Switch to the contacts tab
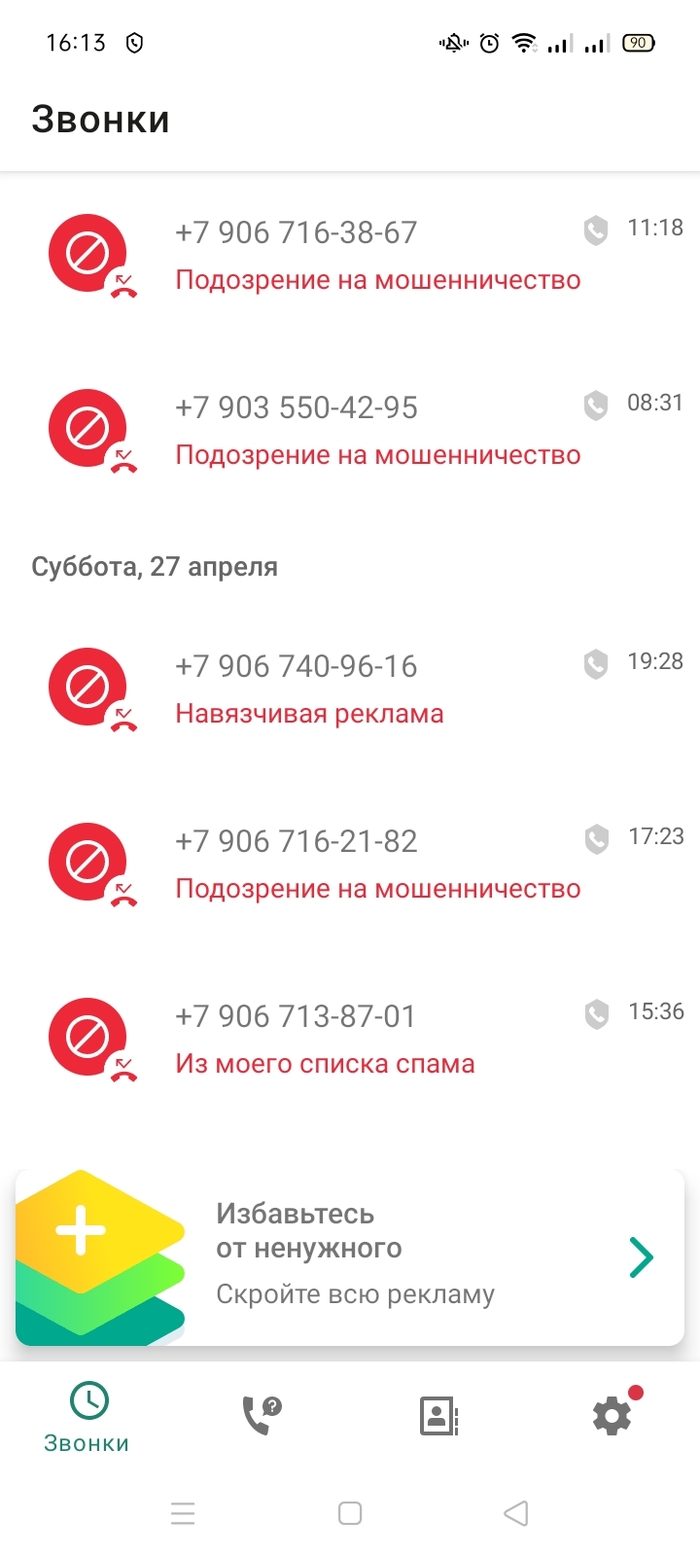This screenshot has width=700, height=1556. pos(437,1416)
